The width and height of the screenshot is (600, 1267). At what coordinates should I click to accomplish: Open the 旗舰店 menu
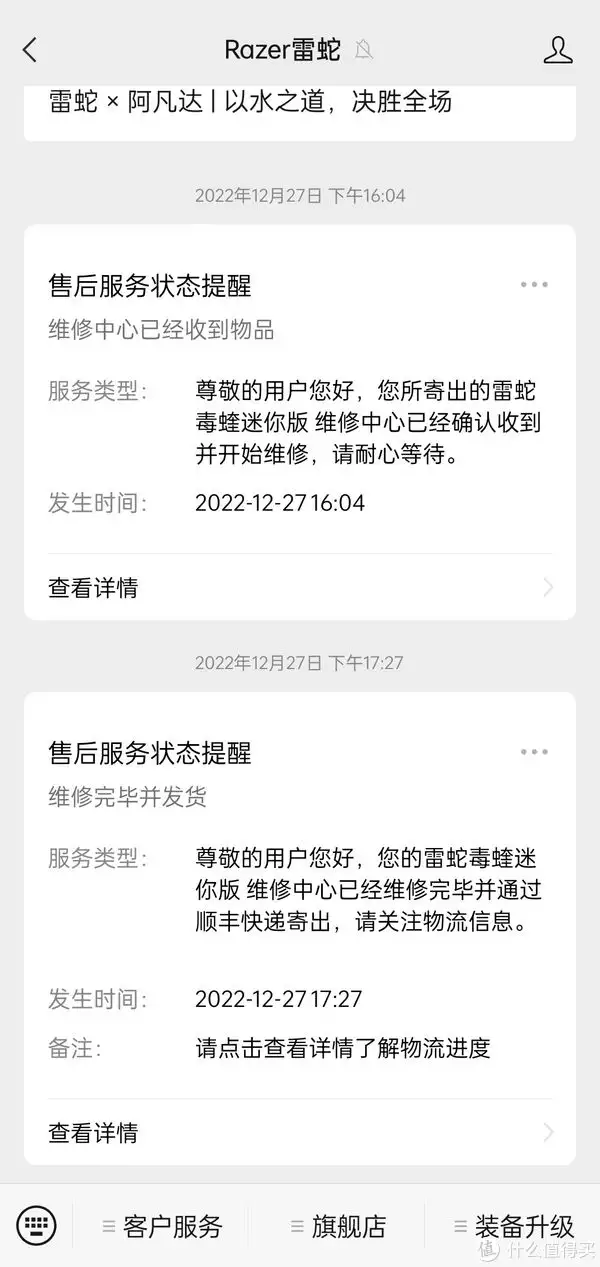338,1226
